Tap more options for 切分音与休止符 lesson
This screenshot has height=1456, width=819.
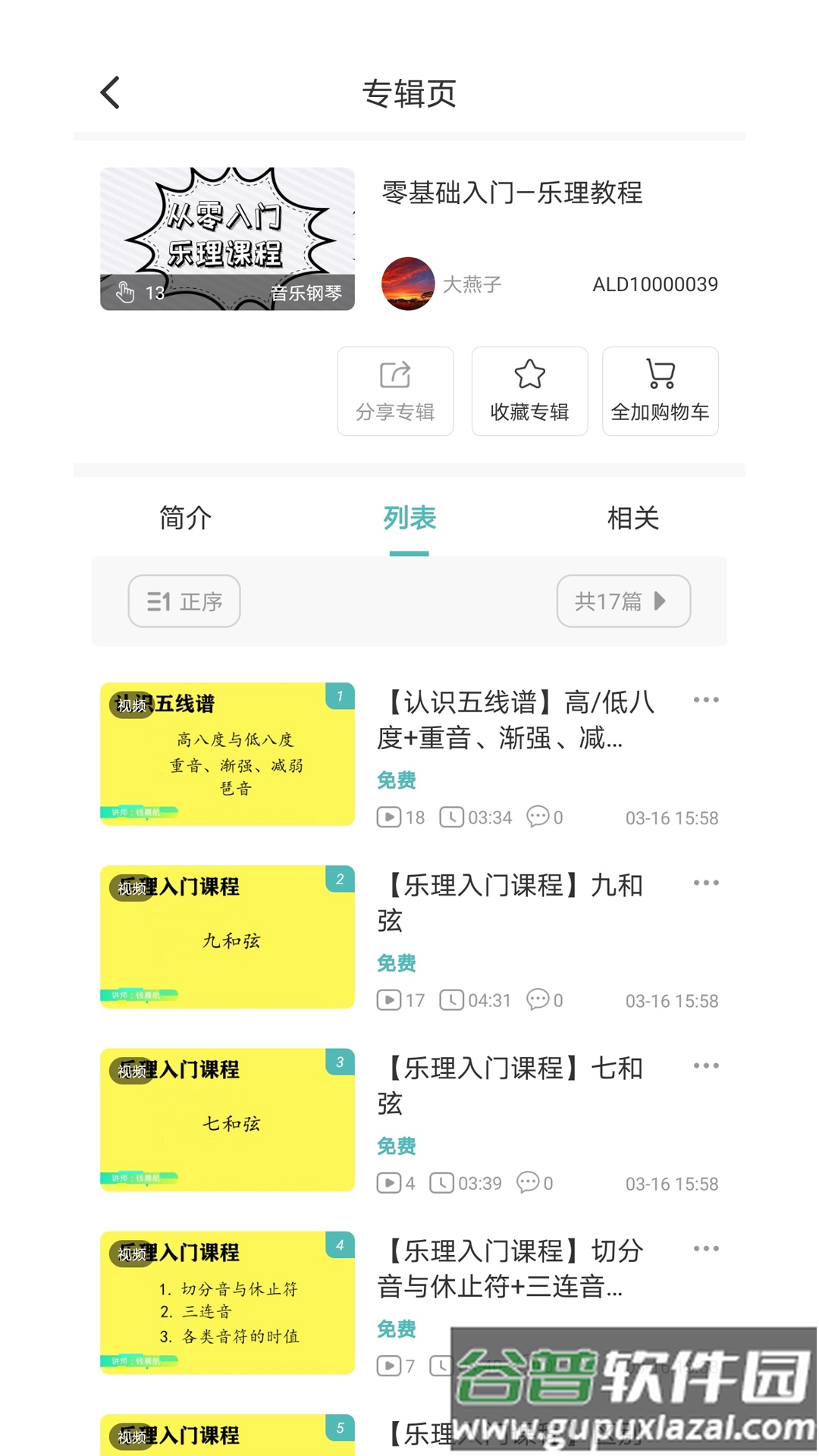pos(705,1248)
